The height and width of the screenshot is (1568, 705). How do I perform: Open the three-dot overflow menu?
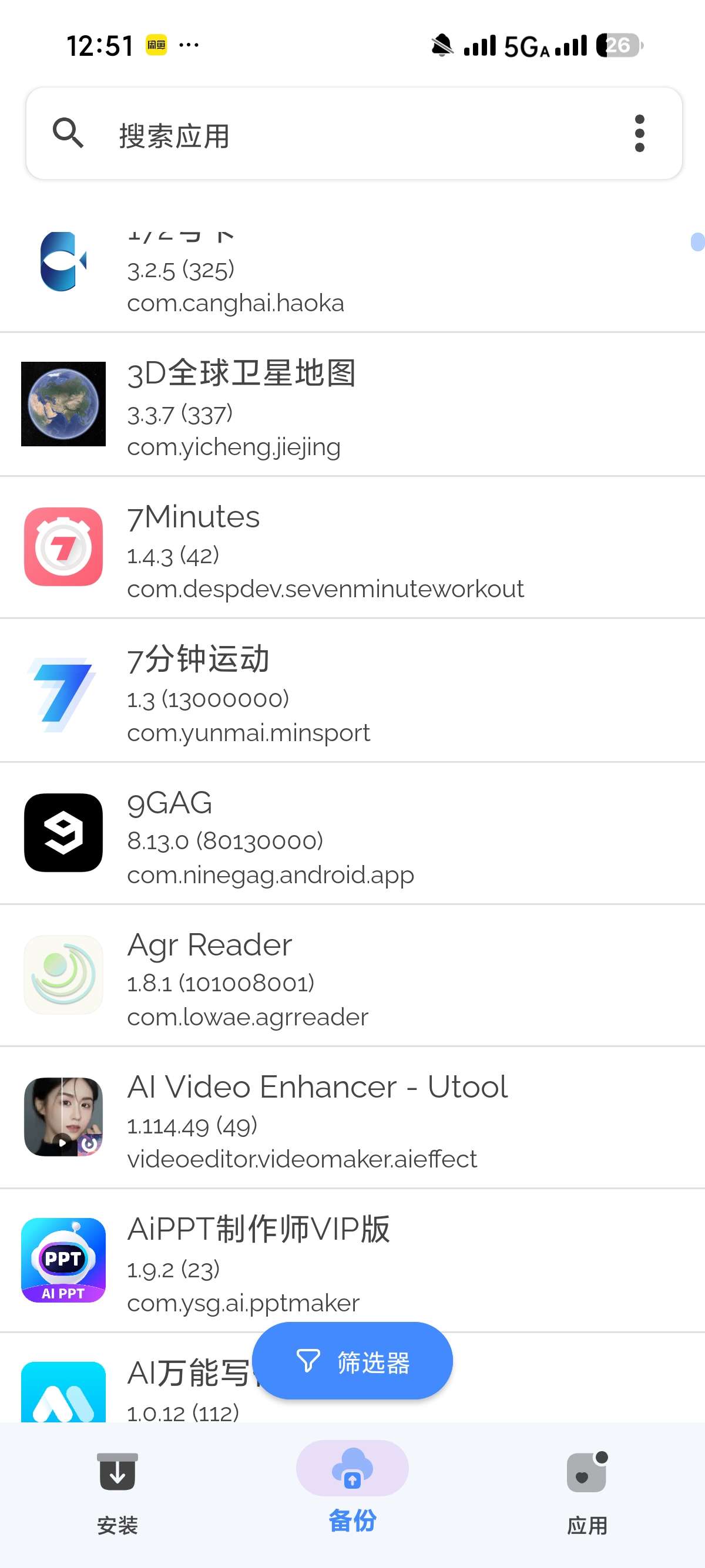point(639,133)
